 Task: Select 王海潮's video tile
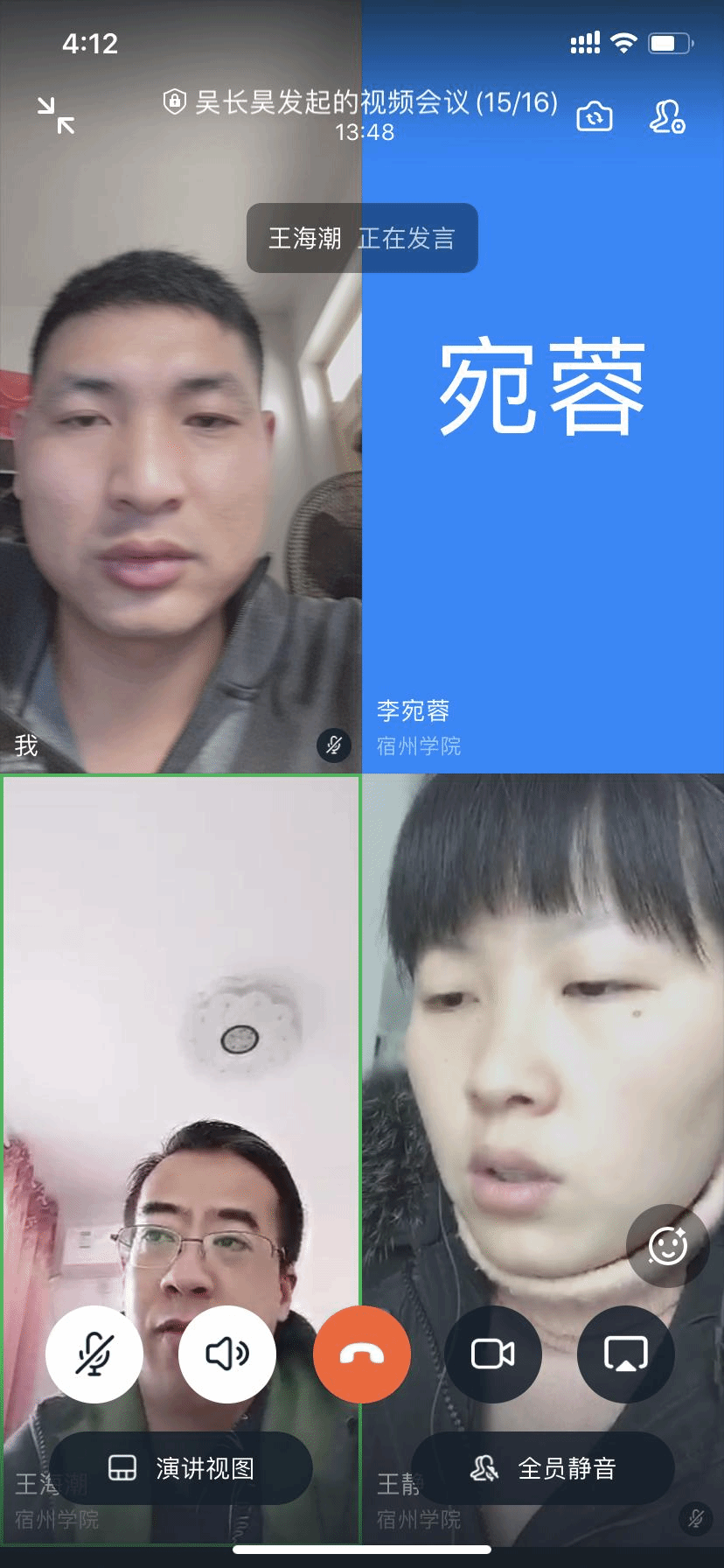181,1006
